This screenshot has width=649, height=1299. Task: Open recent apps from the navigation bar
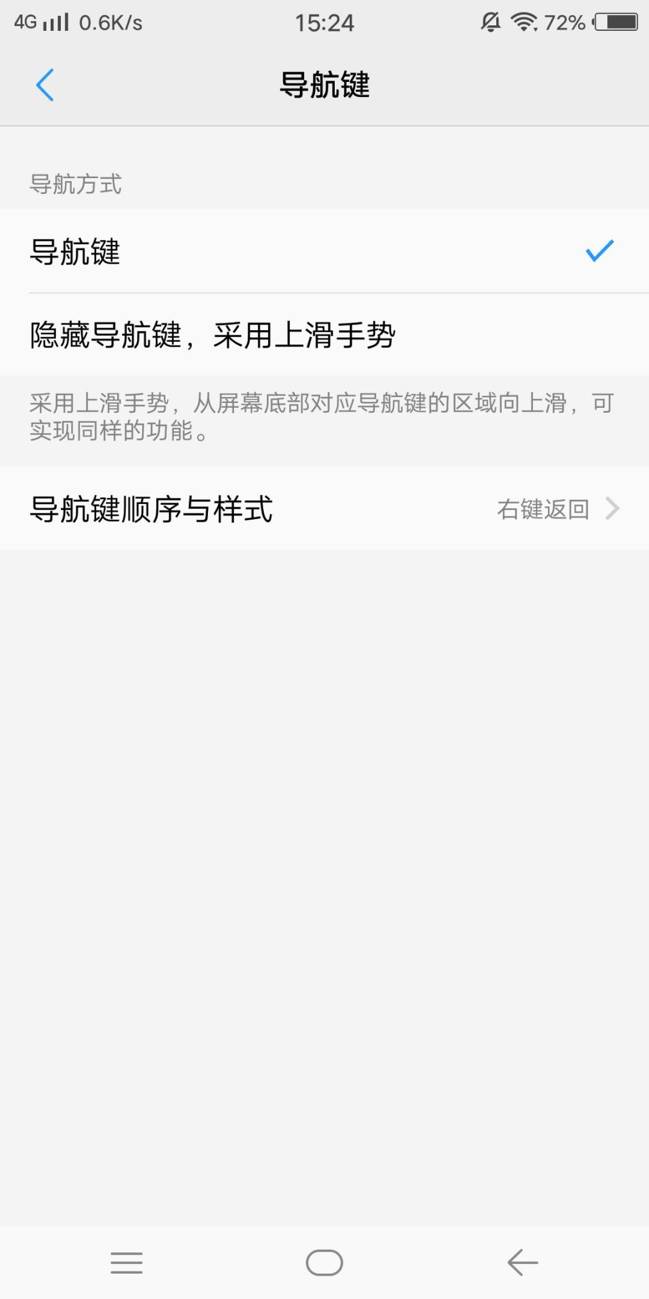coord(127,1263)
